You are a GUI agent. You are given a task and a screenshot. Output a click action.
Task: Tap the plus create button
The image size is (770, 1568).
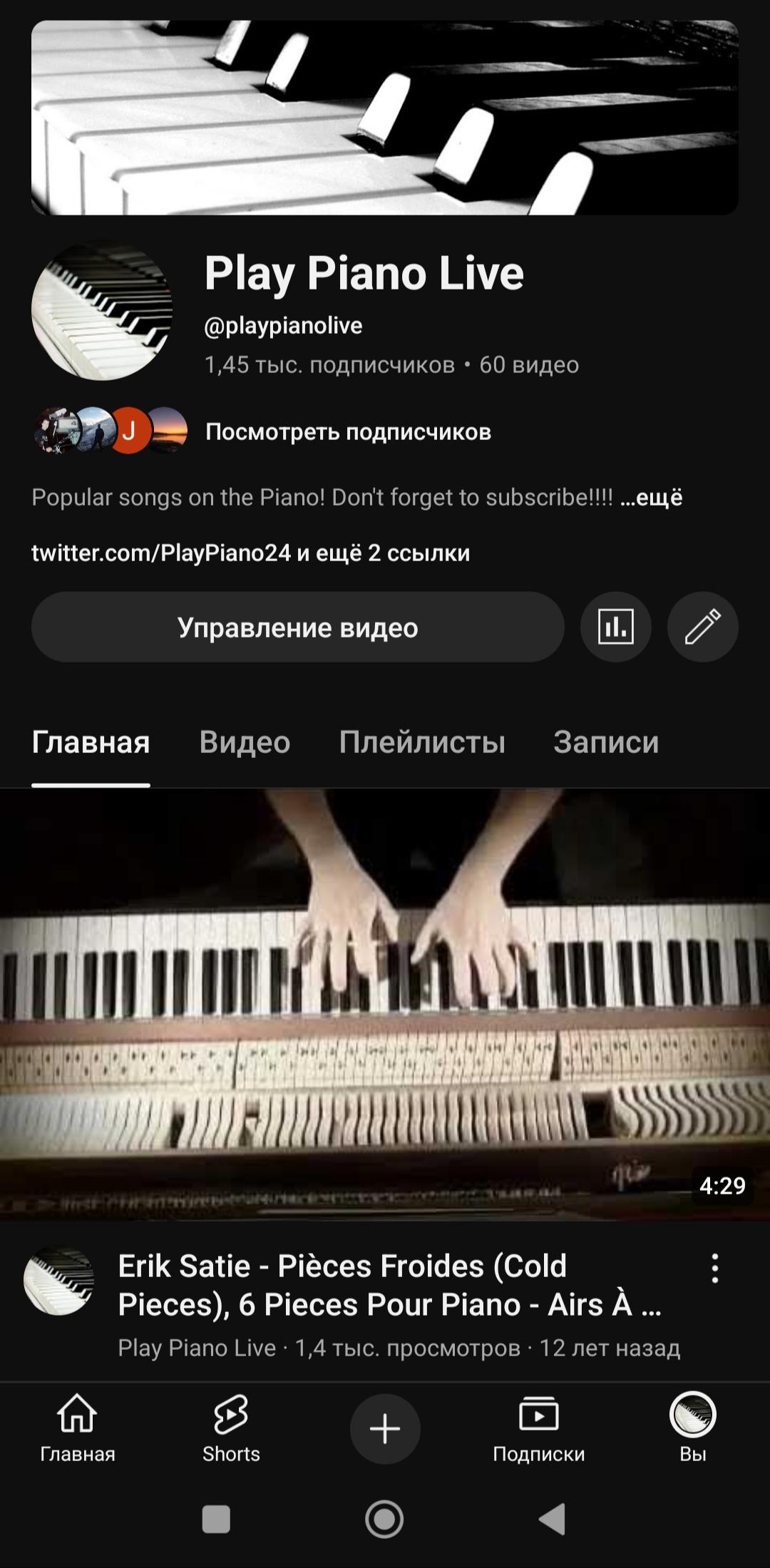click(385, 1428)
